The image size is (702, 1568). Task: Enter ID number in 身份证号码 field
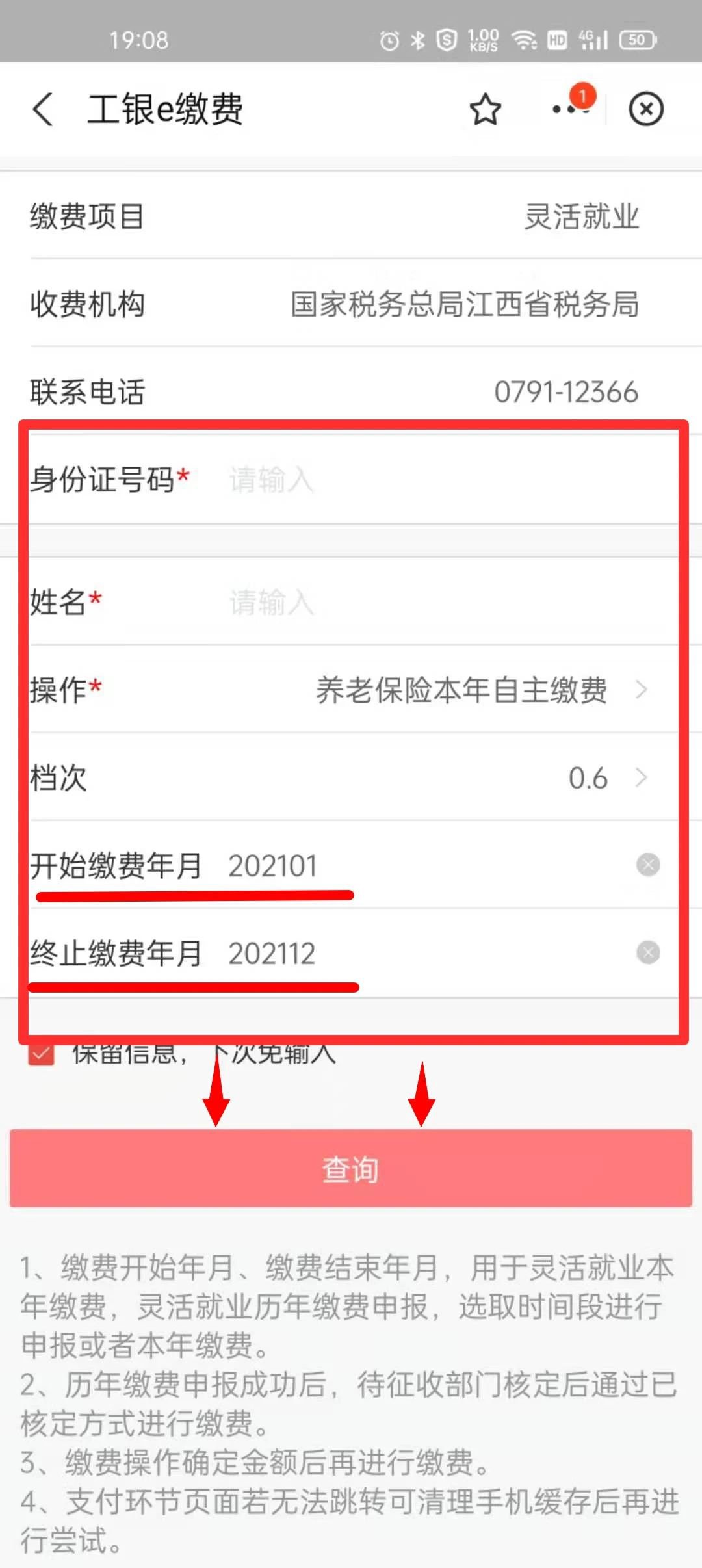[x=429, y=480]
